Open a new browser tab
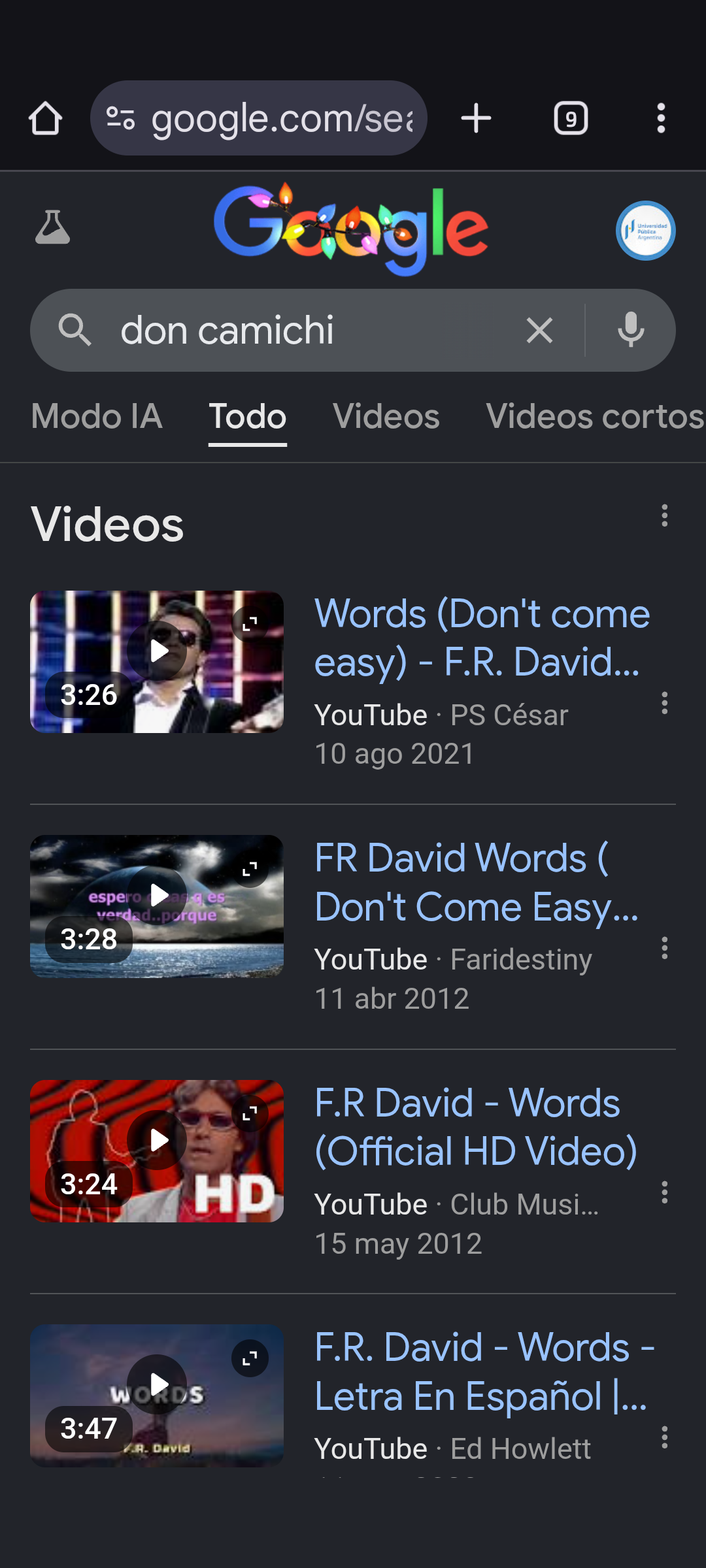Viewport: 706px width, 1568px height. 476,118
